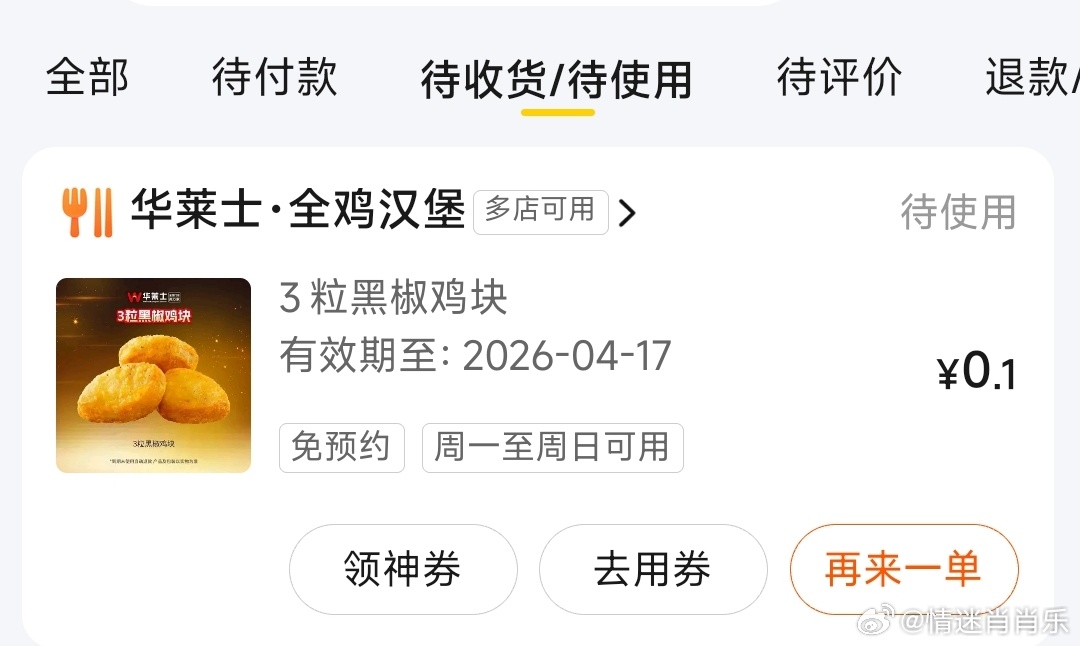Open the 待评价 tab
The image size is (1080, 646).
point(839,77)
